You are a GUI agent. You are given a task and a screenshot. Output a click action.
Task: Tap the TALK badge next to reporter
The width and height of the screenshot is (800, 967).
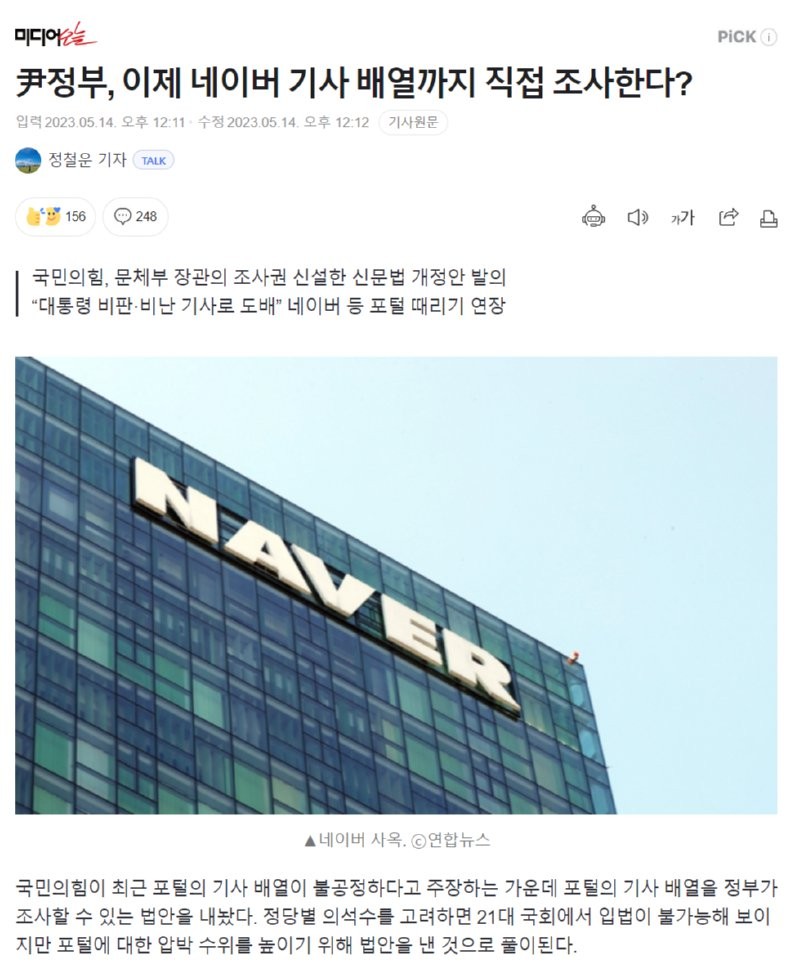[153, 160]
